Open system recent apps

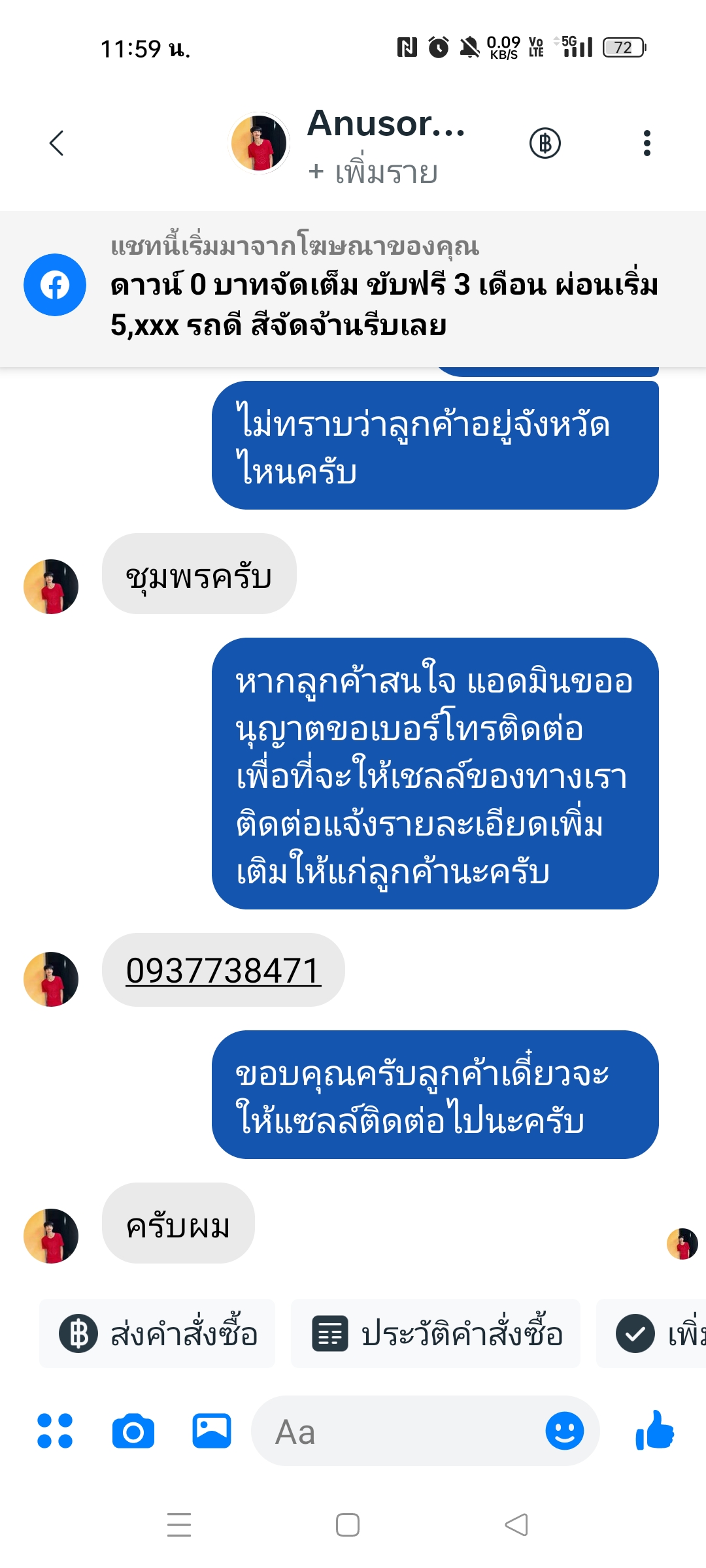tap(179, 1525)
